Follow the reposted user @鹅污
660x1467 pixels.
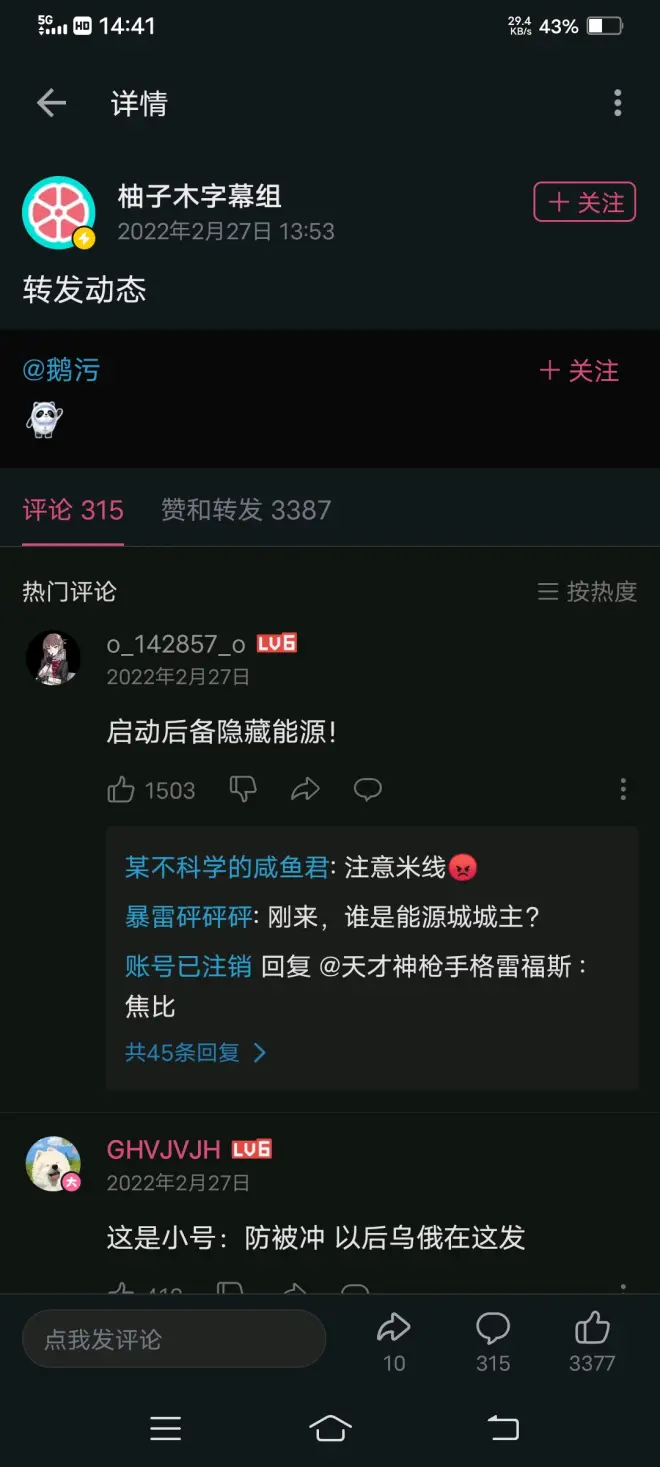pyautogui.click(x=580, y=371)
